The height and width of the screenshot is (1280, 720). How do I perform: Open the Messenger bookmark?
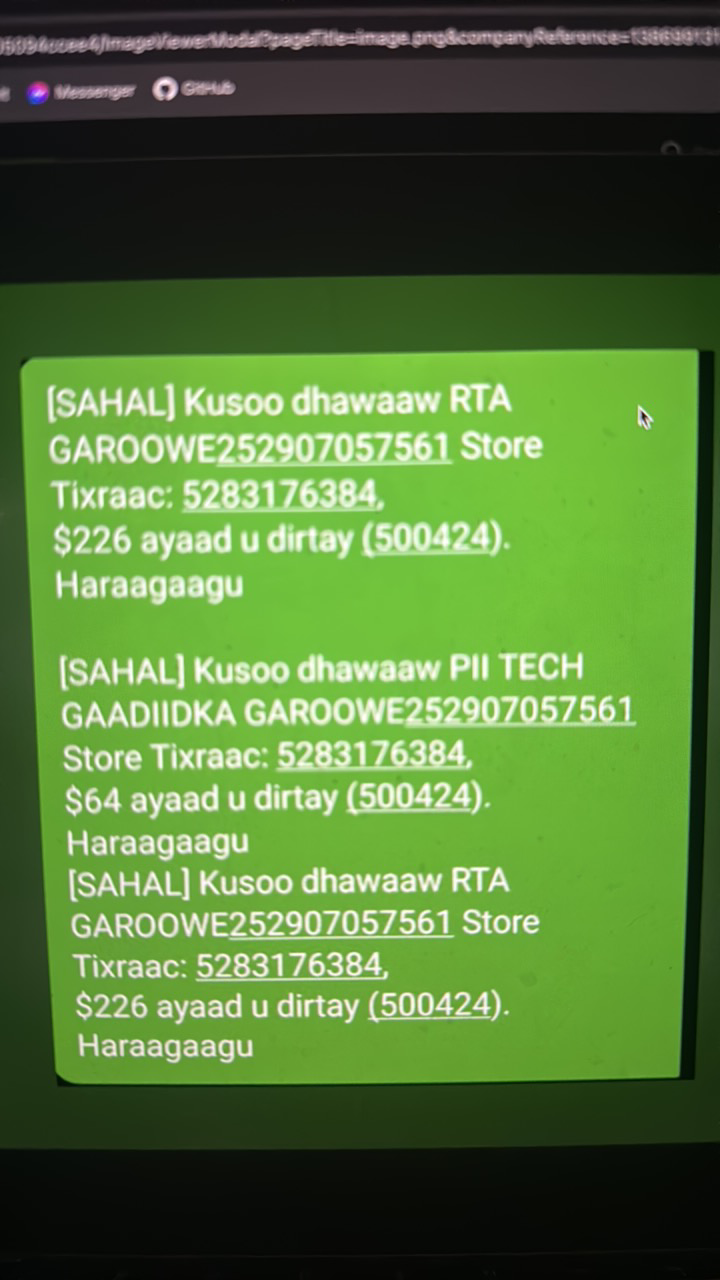(x=81, y=91)
